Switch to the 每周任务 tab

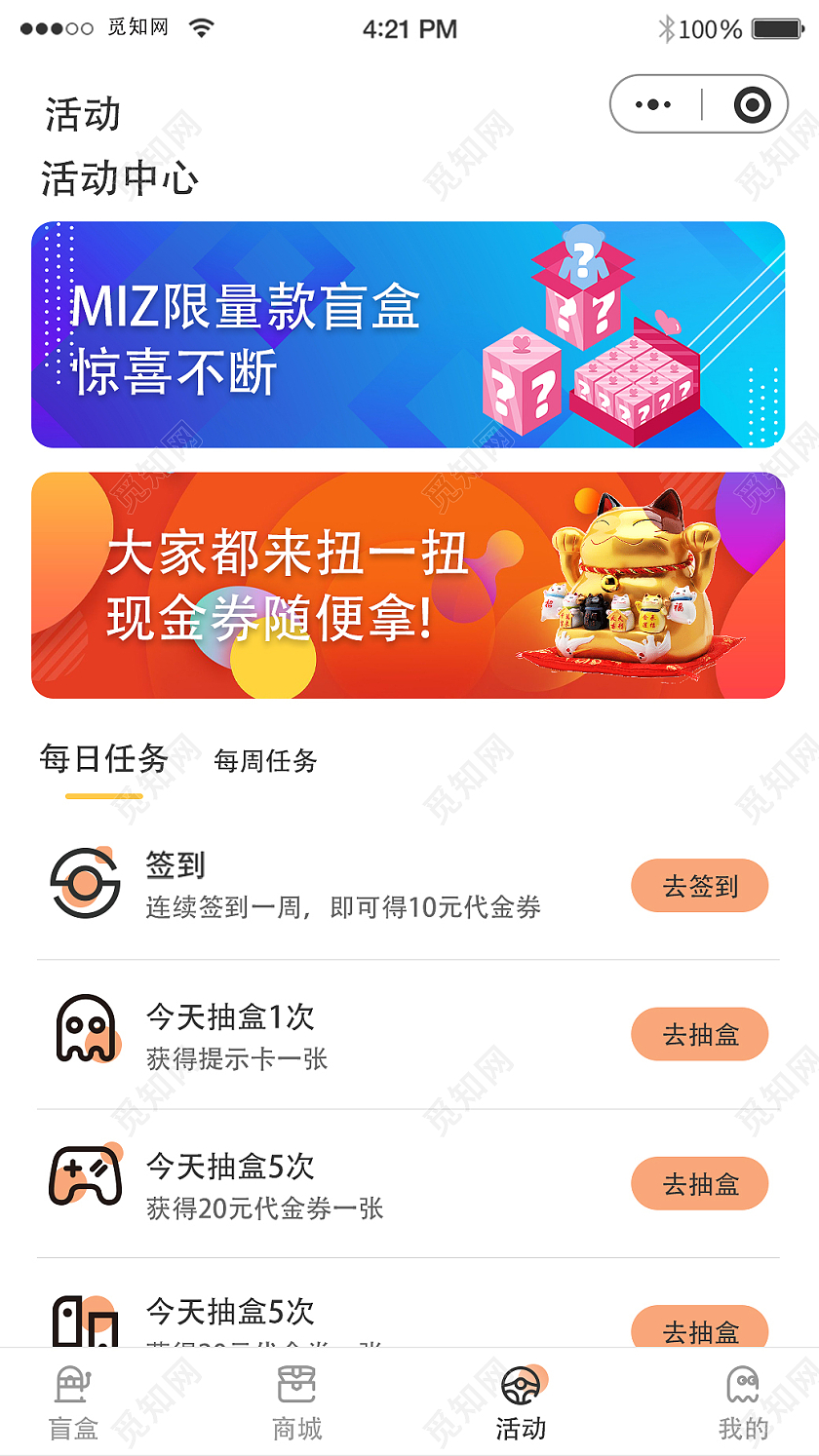click(263, 762)
